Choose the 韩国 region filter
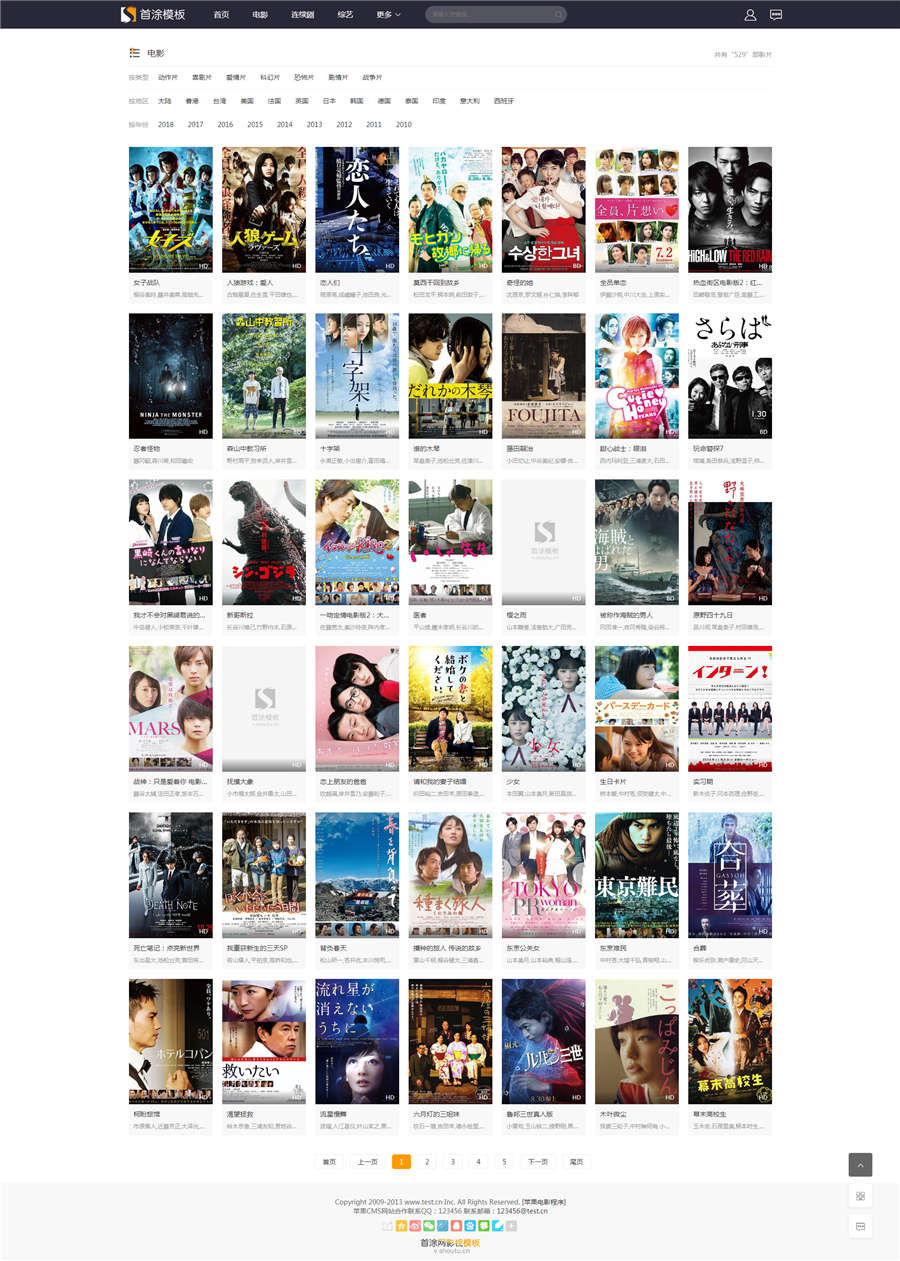Screen dimensions: 900x1261 pyautogui.click(x=356, y=101)
